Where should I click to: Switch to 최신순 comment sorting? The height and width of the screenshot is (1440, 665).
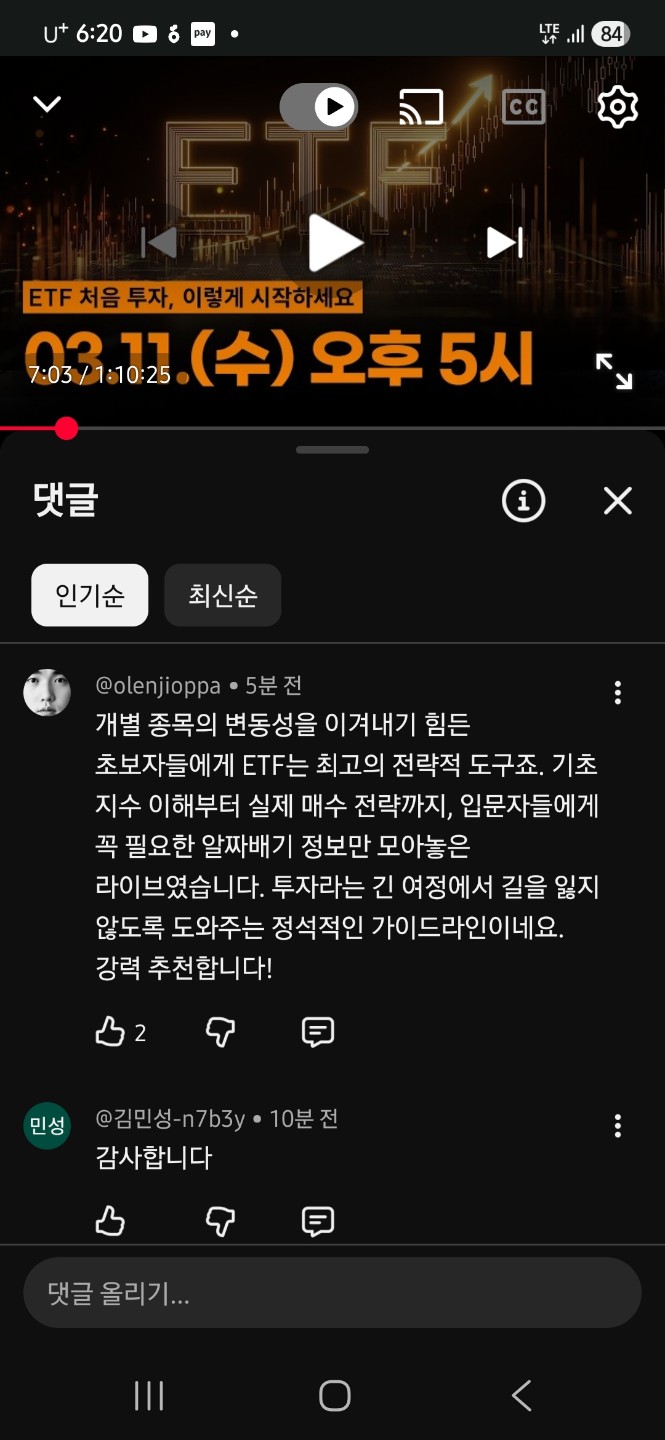[223, 595]
